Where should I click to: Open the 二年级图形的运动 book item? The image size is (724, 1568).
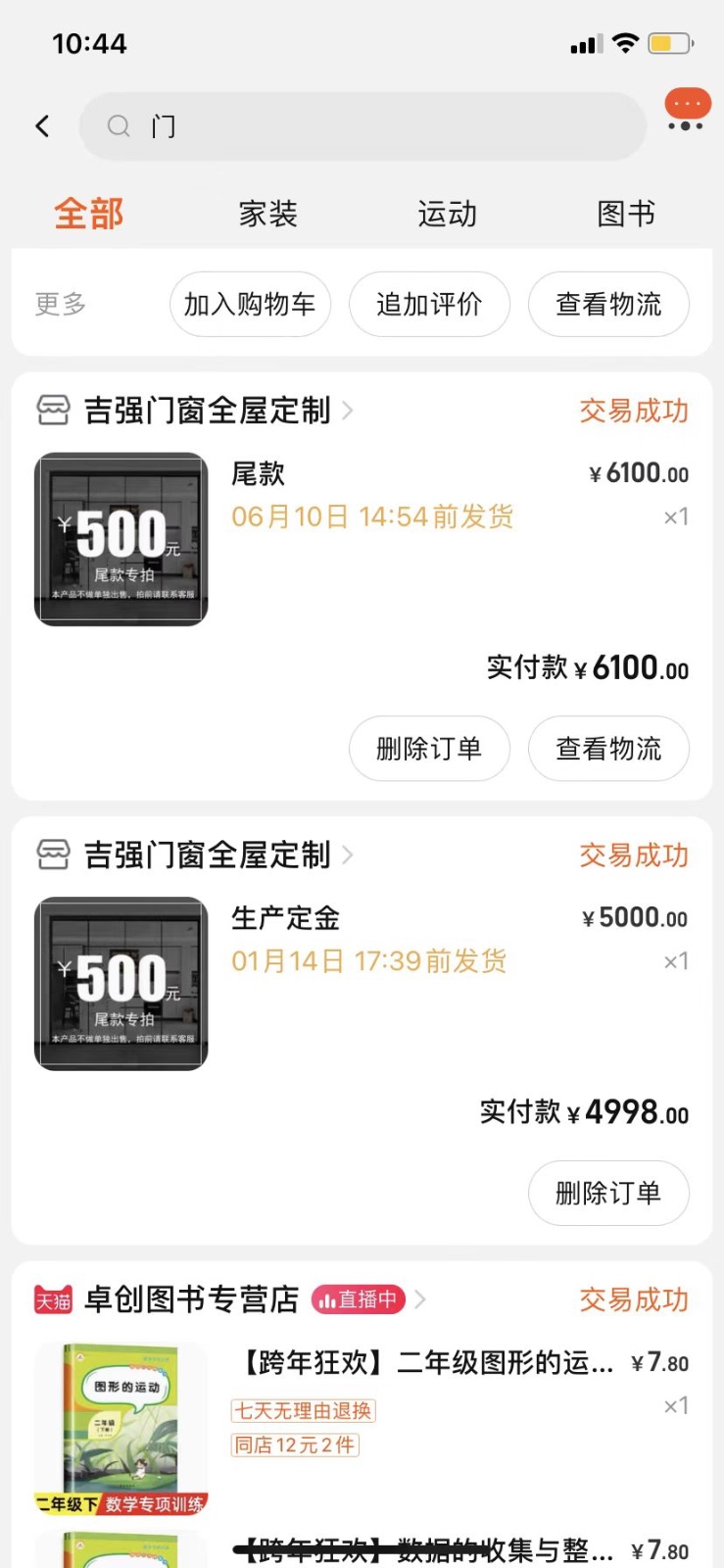tap(427, 1363)
